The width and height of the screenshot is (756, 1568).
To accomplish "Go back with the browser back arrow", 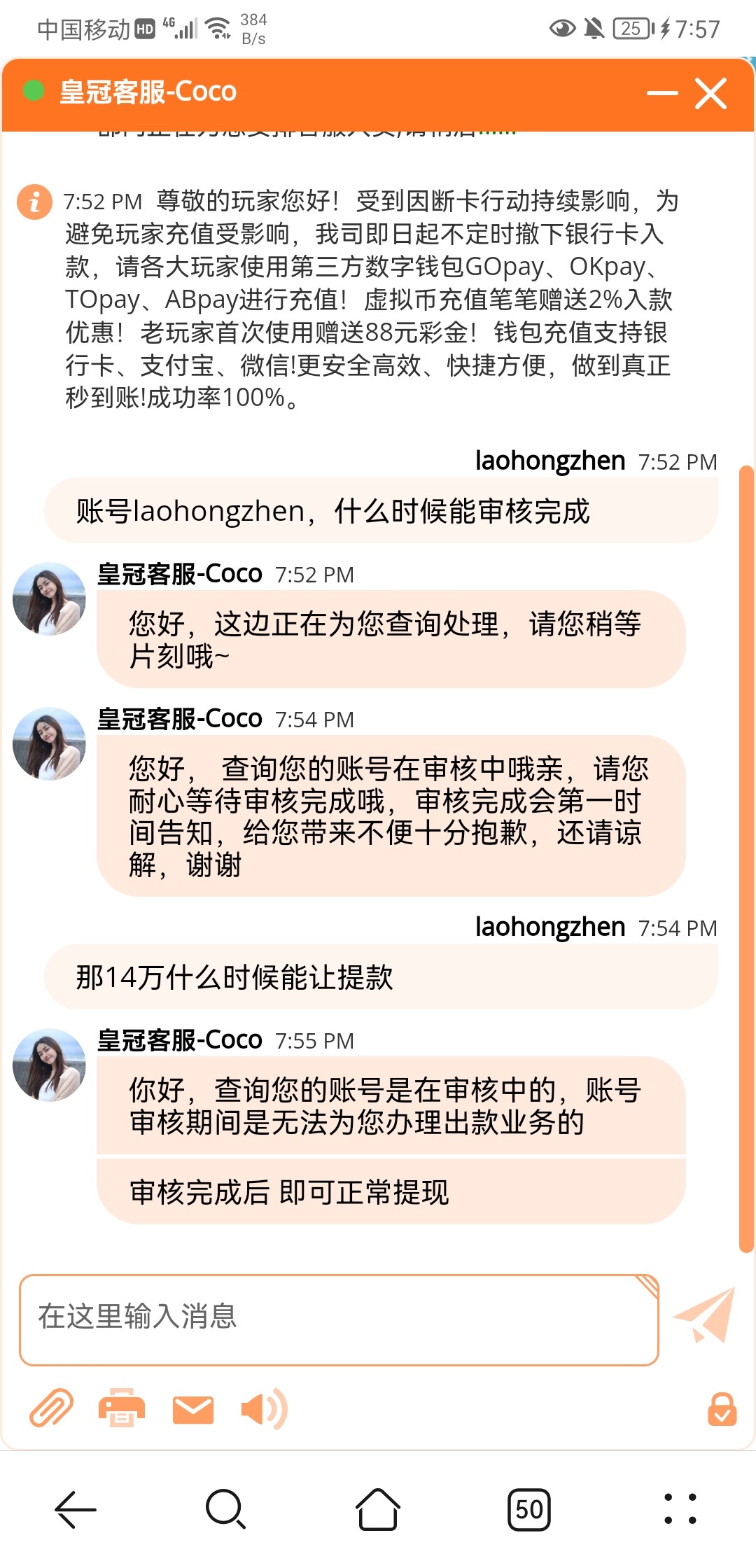I will pyautogui.click(x=76, y=1508).
